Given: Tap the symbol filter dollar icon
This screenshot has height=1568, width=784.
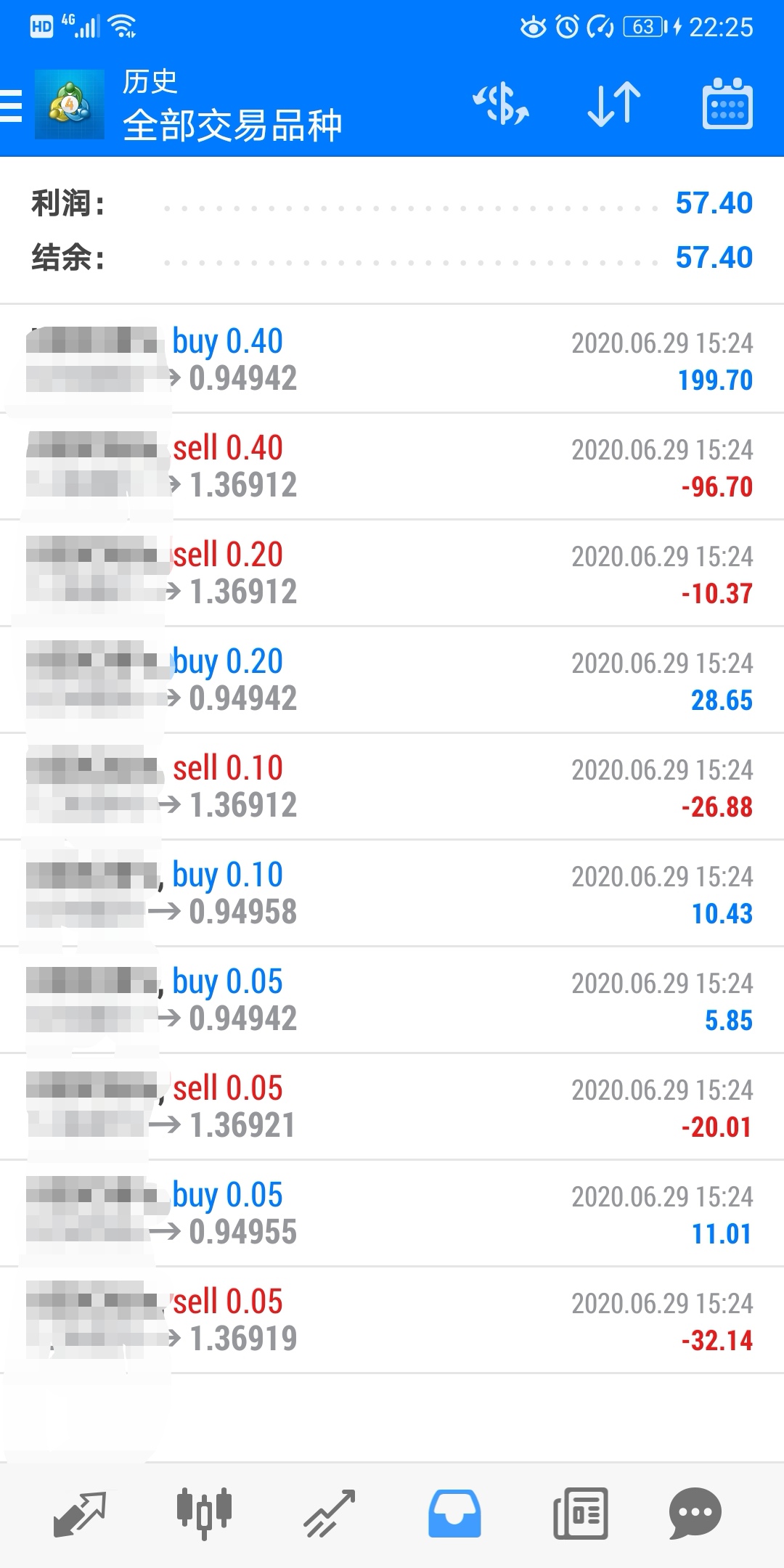Looking at the screenshot, I should 501,104.
